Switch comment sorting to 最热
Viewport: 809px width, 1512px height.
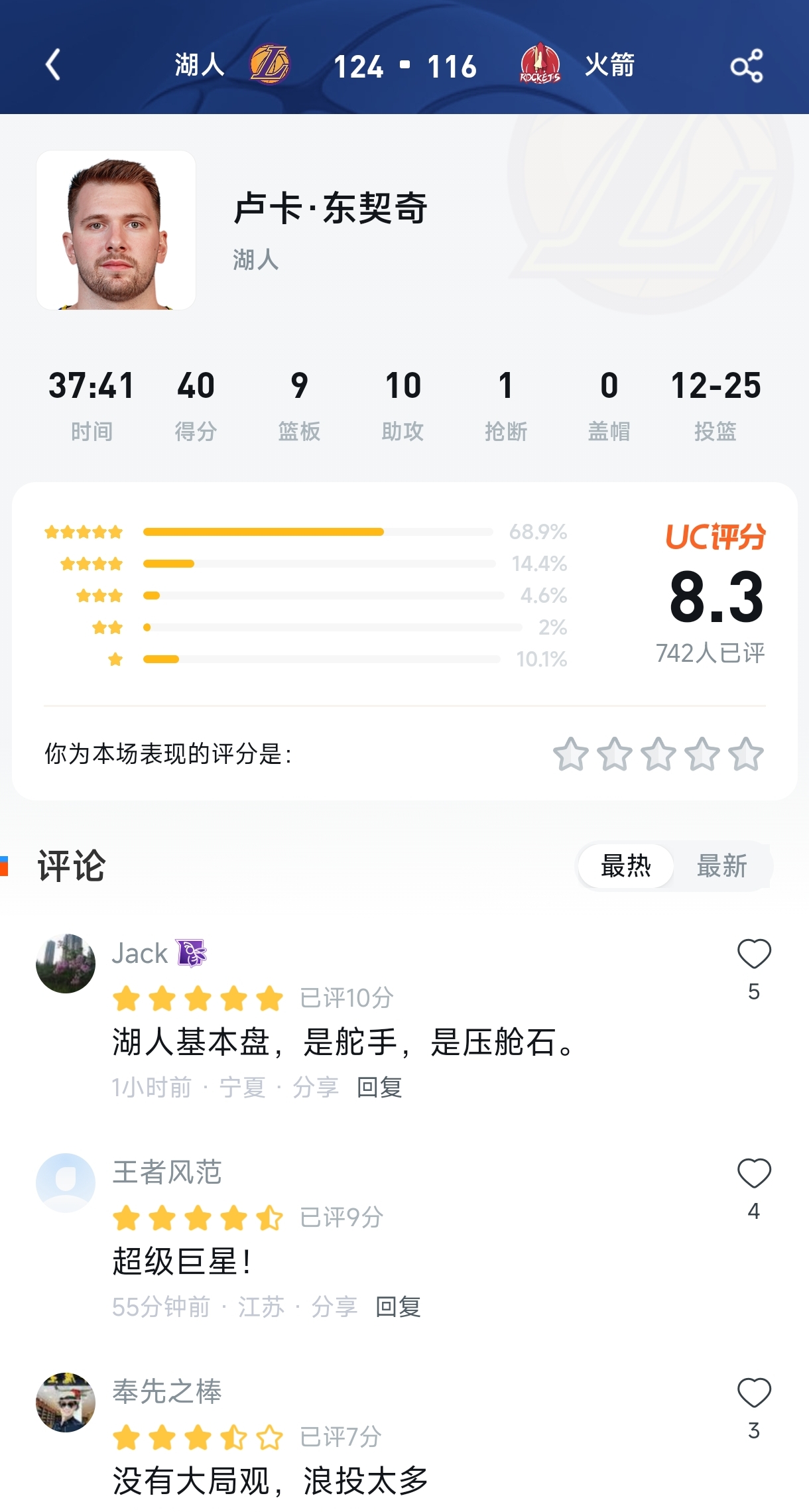[x=625, y=866]
